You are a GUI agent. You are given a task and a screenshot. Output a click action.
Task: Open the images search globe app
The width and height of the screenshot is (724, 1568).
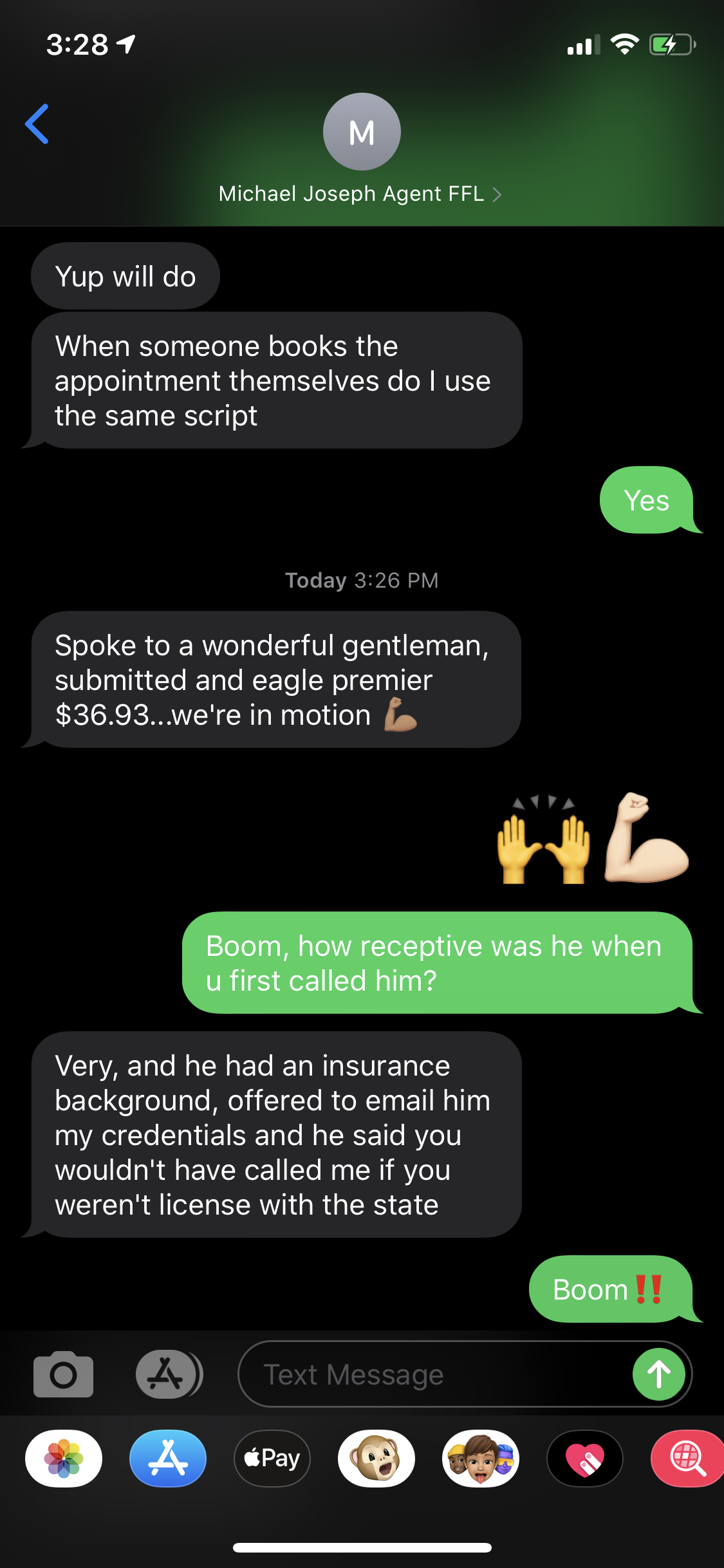coord(687,1459)
